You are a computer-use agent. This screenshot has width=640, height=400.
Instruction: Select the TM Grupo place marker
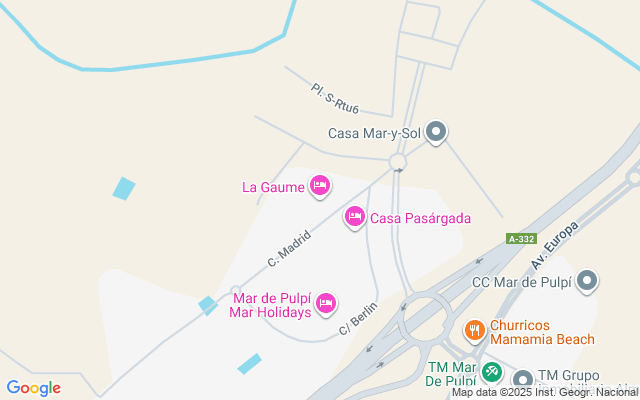tap(523, 379)
